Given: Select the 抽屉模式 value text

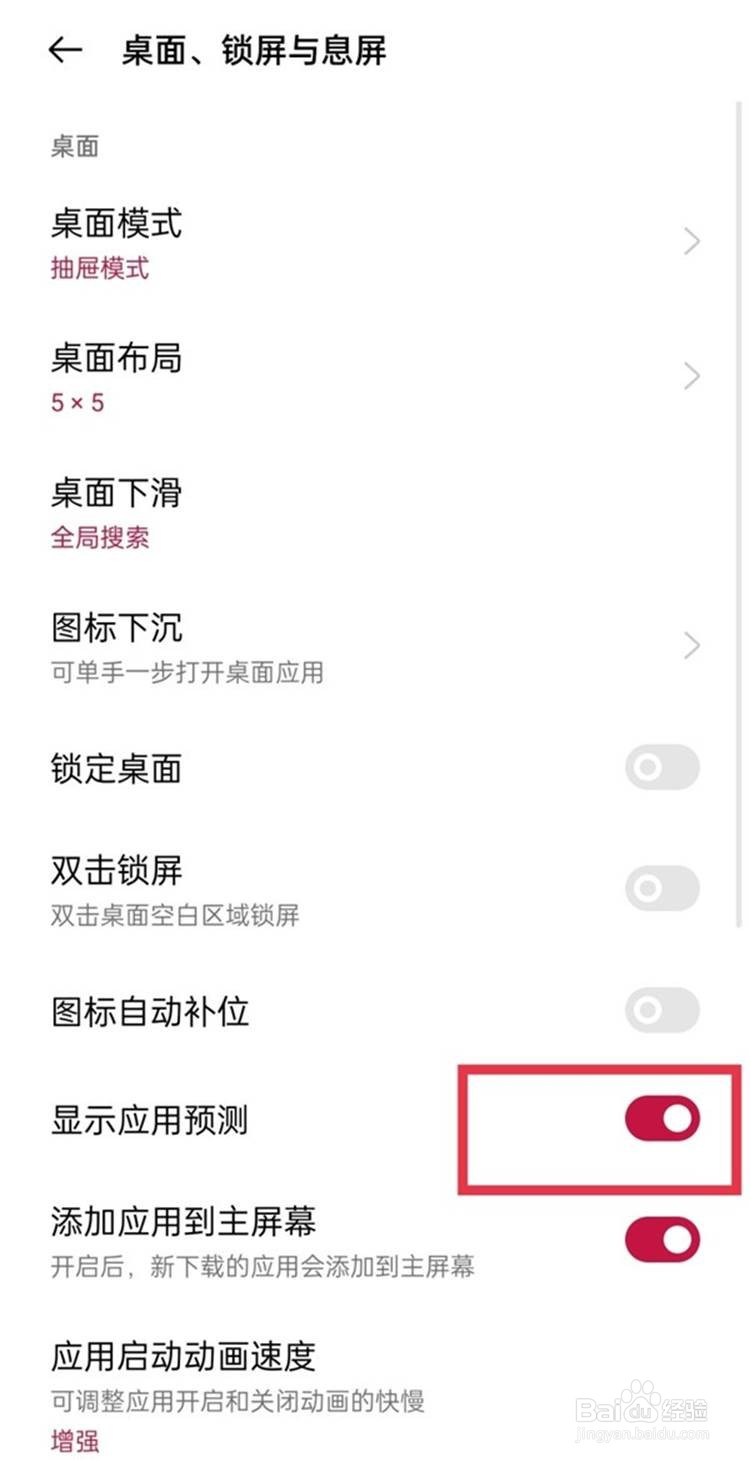Looking at the screenshot, I should [x=99, y=269].
